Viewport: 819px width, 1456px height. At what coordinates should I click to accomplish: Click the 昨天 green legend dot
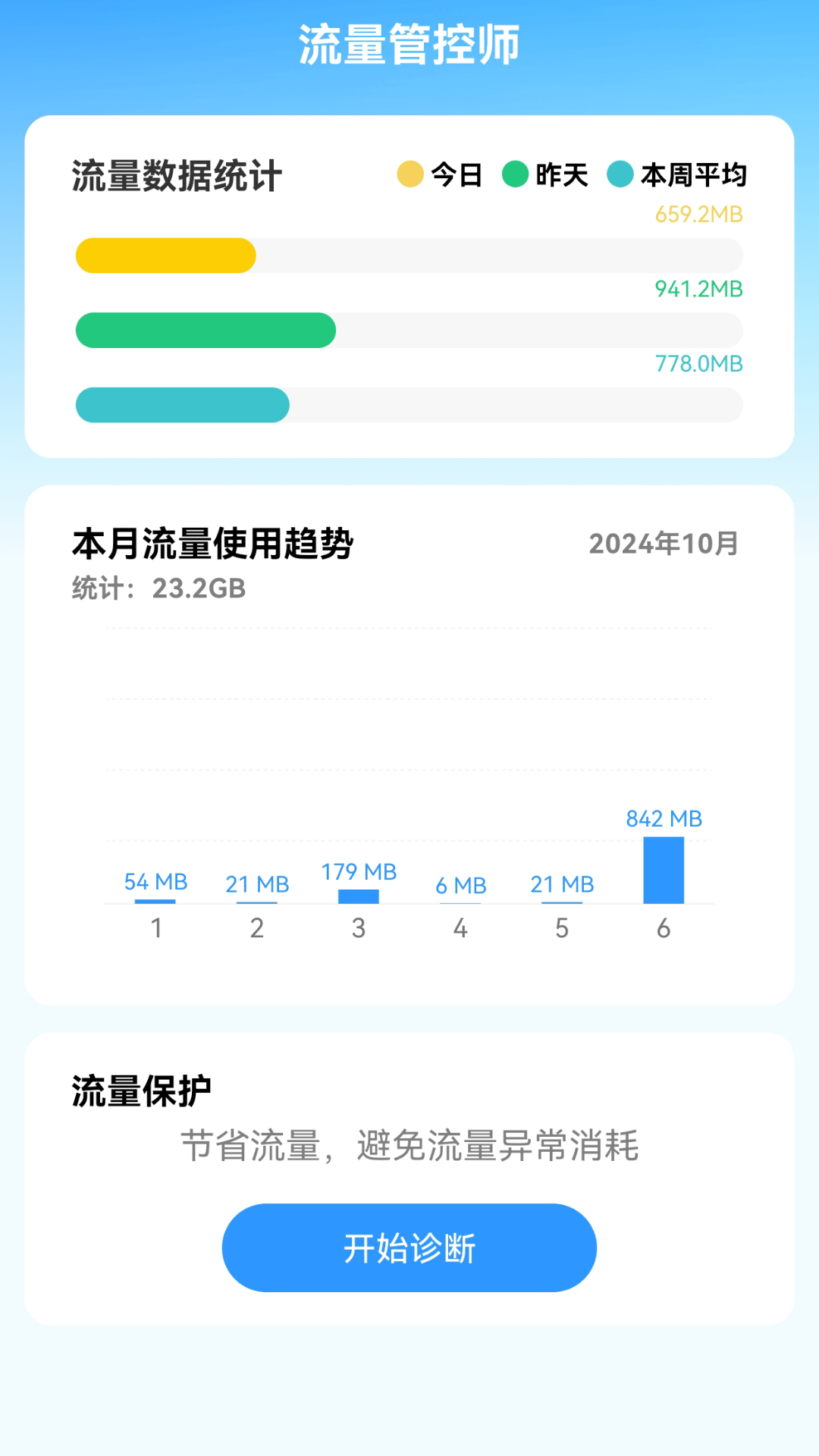(516, 174)
